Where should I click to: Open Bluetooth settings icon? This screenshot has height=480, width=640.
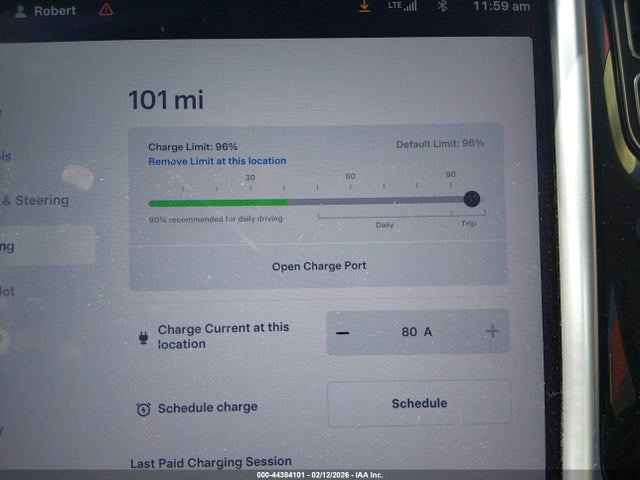[x=442, y=7]
